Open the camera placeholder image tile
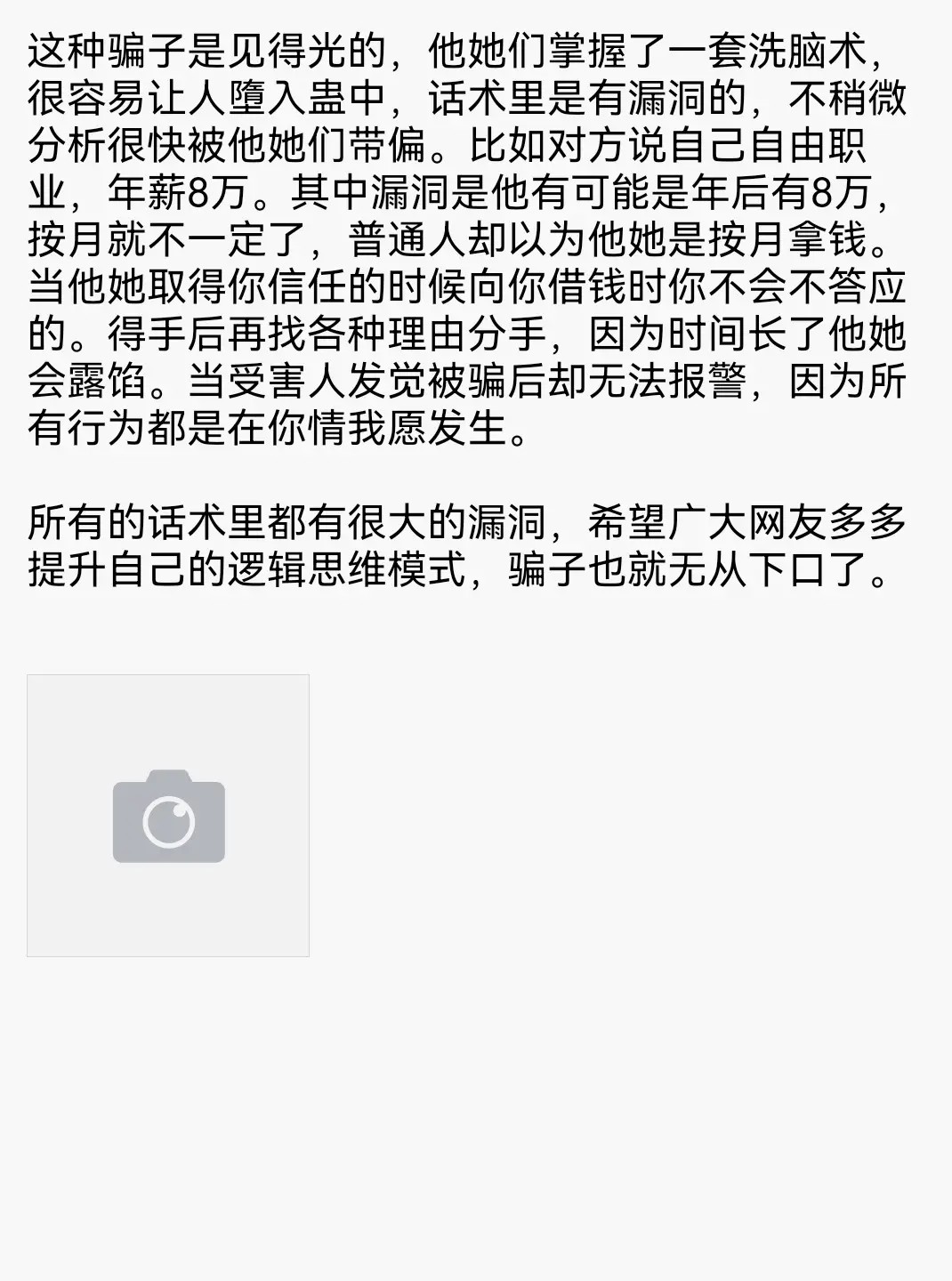This screenshot has height=1281, width=952. pyautogui.click(x=168, y=815)
